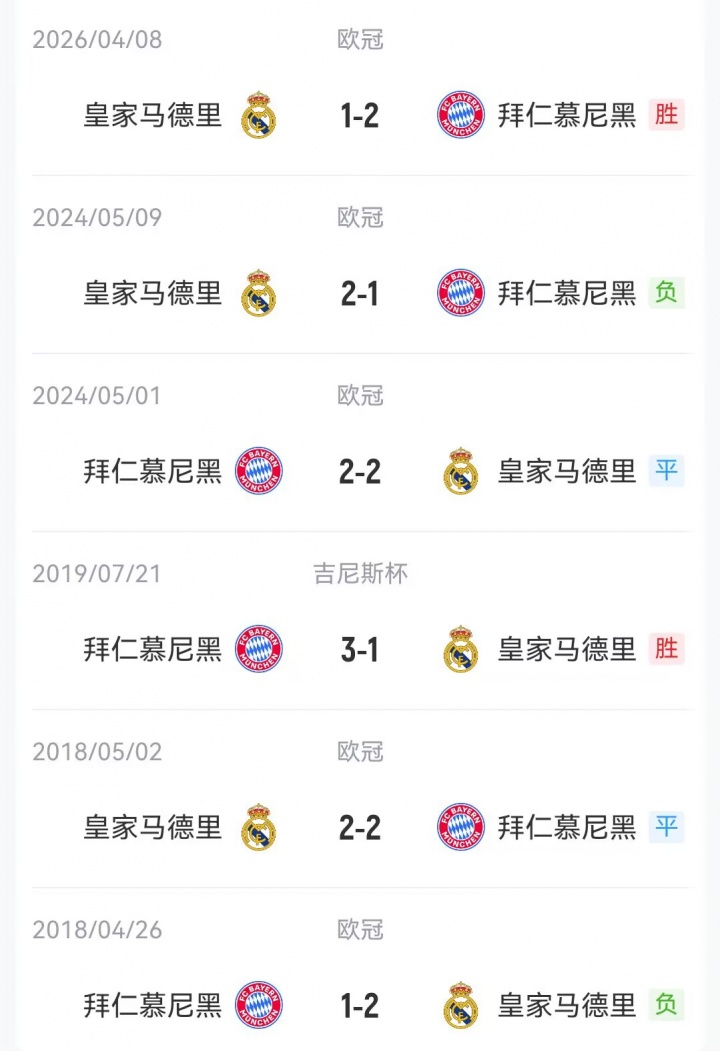Select the 2024/05/01 Bayern 2-2 Real Madrid match
The height and width of the screenshot is (1051, 720).
click(360, 471)
